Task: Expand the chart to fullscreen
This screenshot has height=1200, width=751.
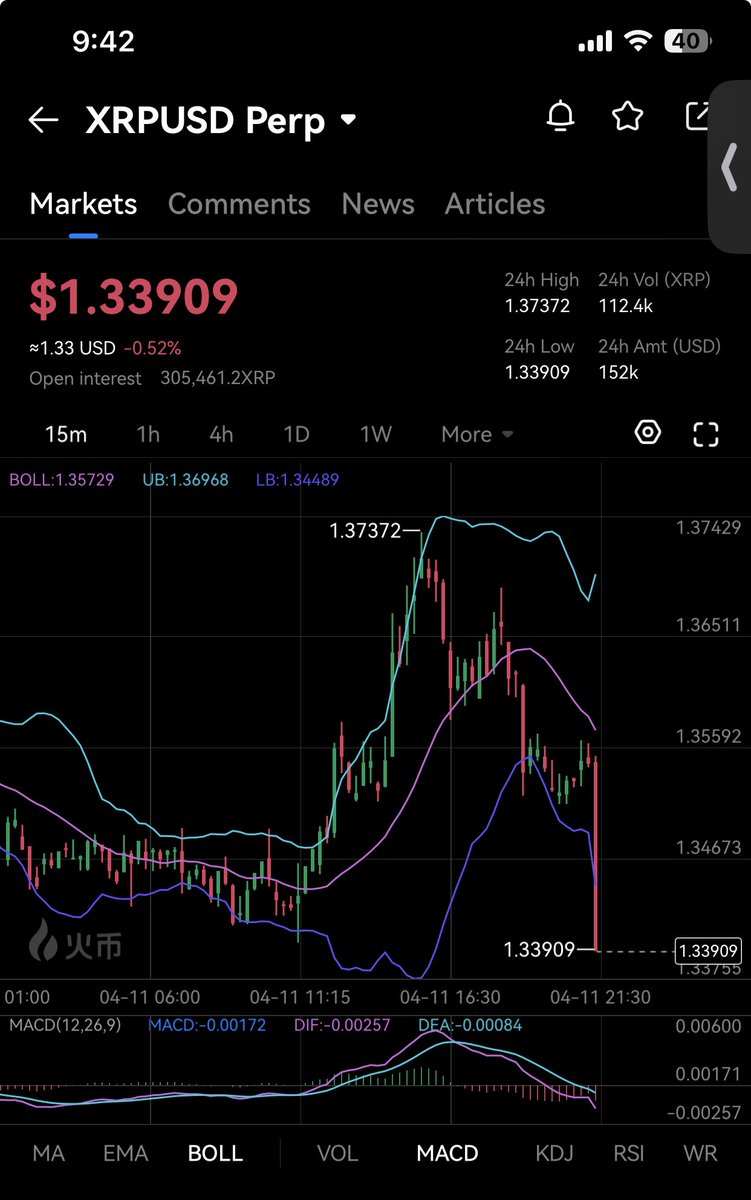Action: (706, 434)
